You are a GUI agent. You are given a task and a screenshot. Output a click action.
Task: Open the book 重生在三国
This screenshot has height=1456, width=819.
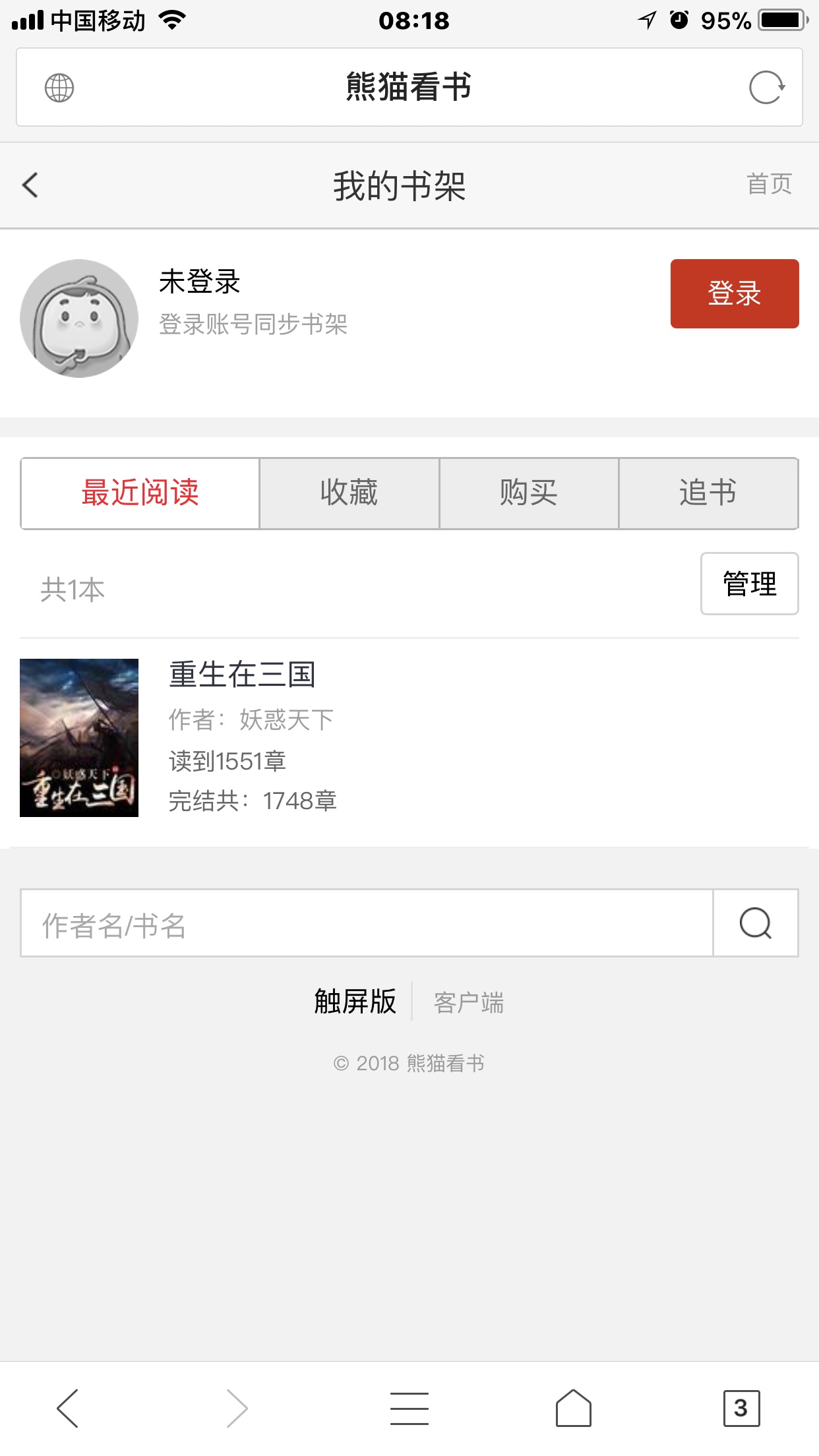242,675
